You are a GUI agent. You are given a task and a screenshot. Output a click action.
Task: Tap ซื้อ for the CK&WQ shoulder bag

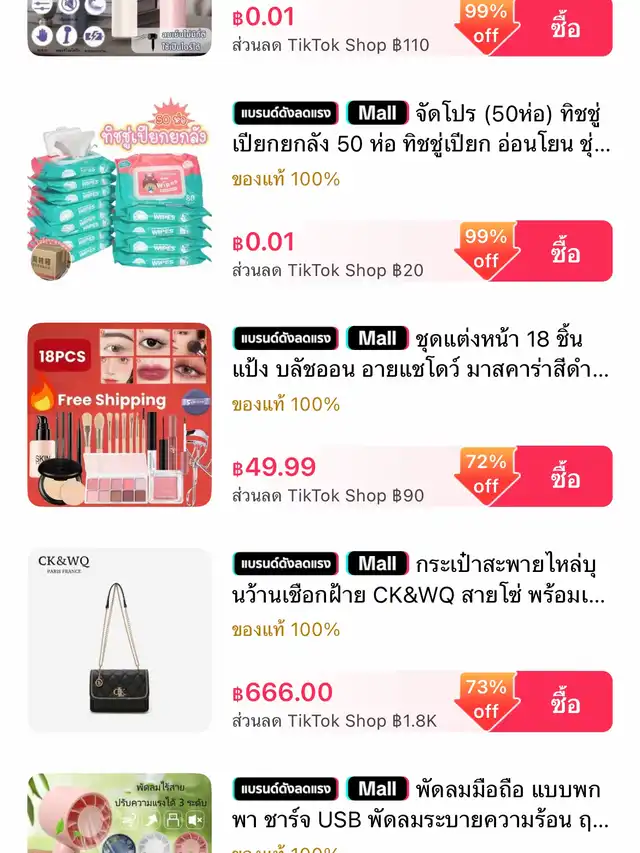(565, 702)
